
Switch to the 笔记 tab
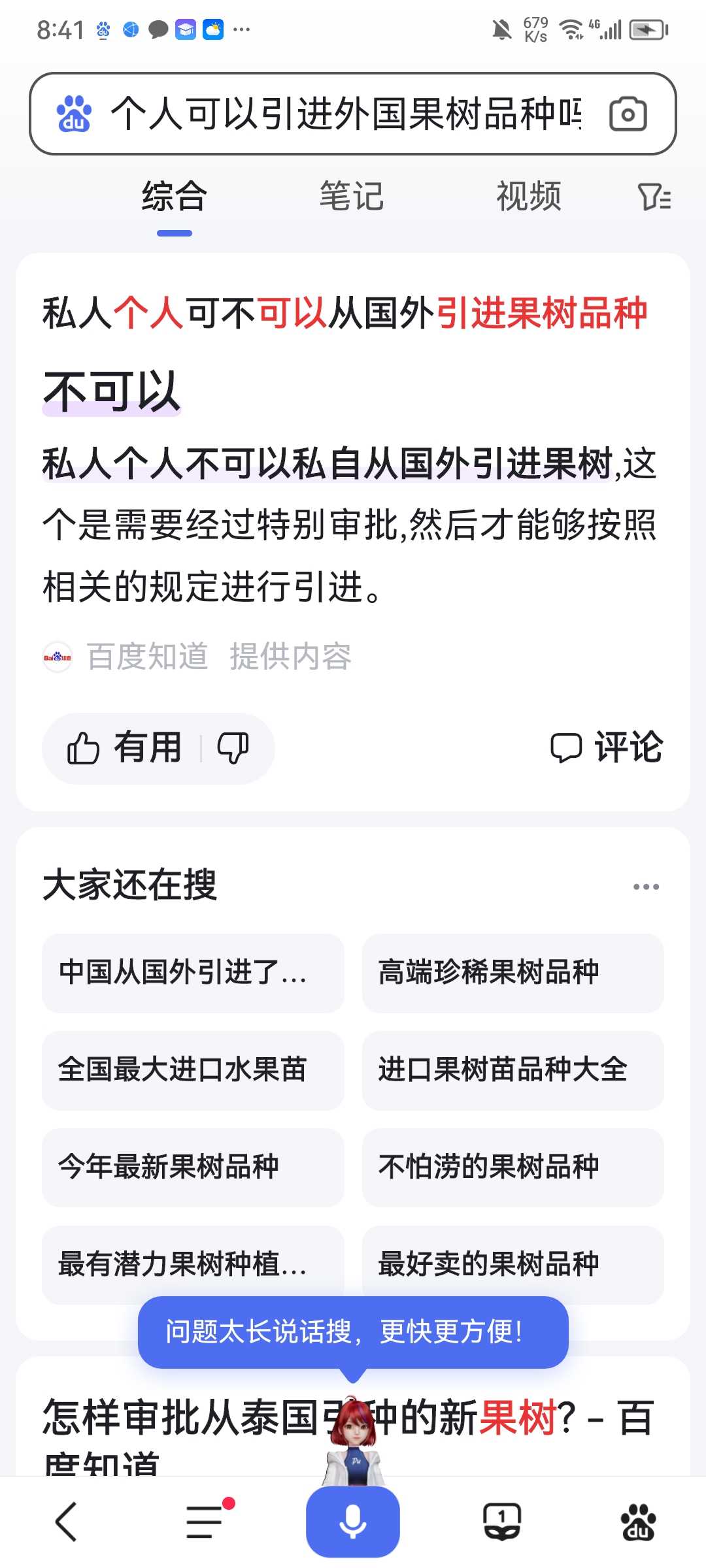click(x=352, y=196)
